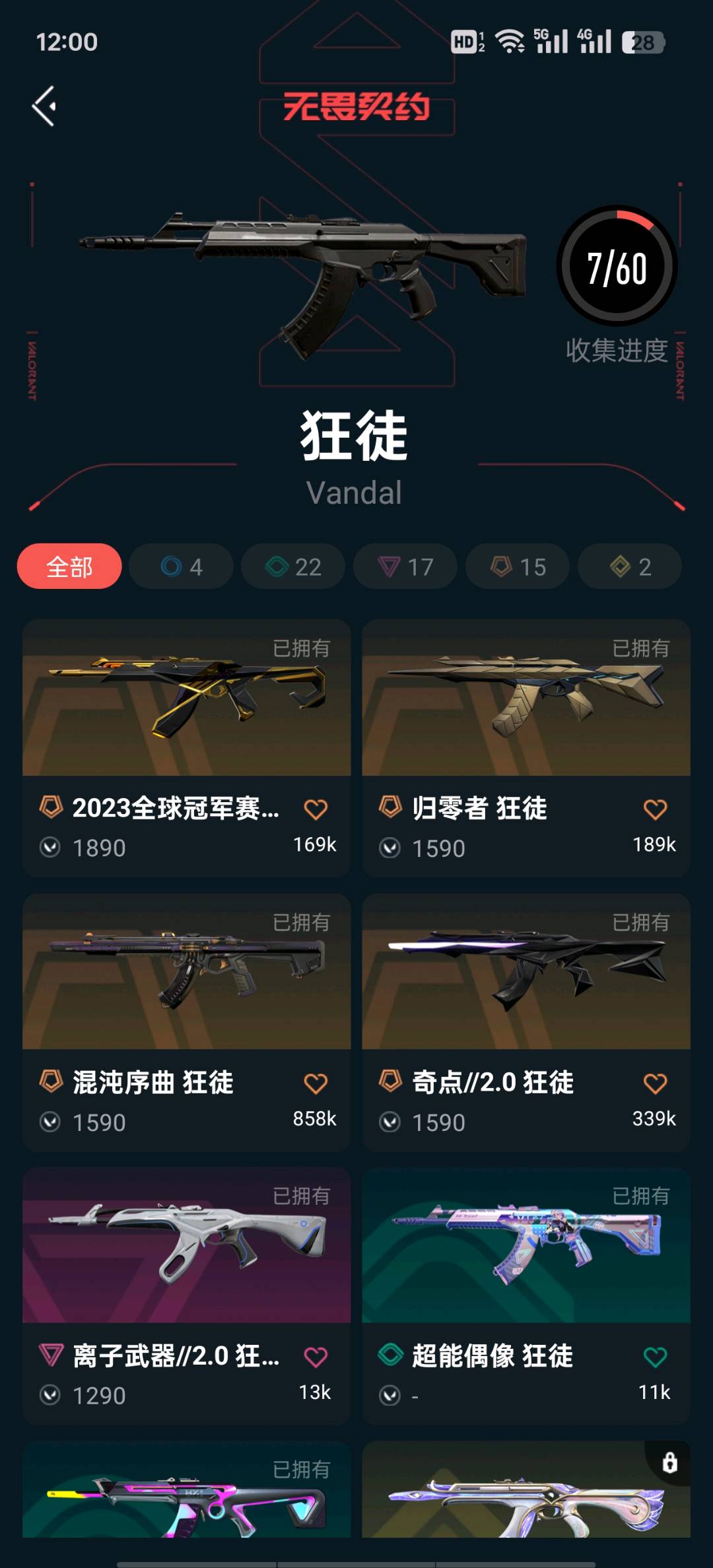Image resolution: width=713 pixels, height=1568 pixels.
Task: Filter skins by the green tier with 22
Action: tap(293, 566)
